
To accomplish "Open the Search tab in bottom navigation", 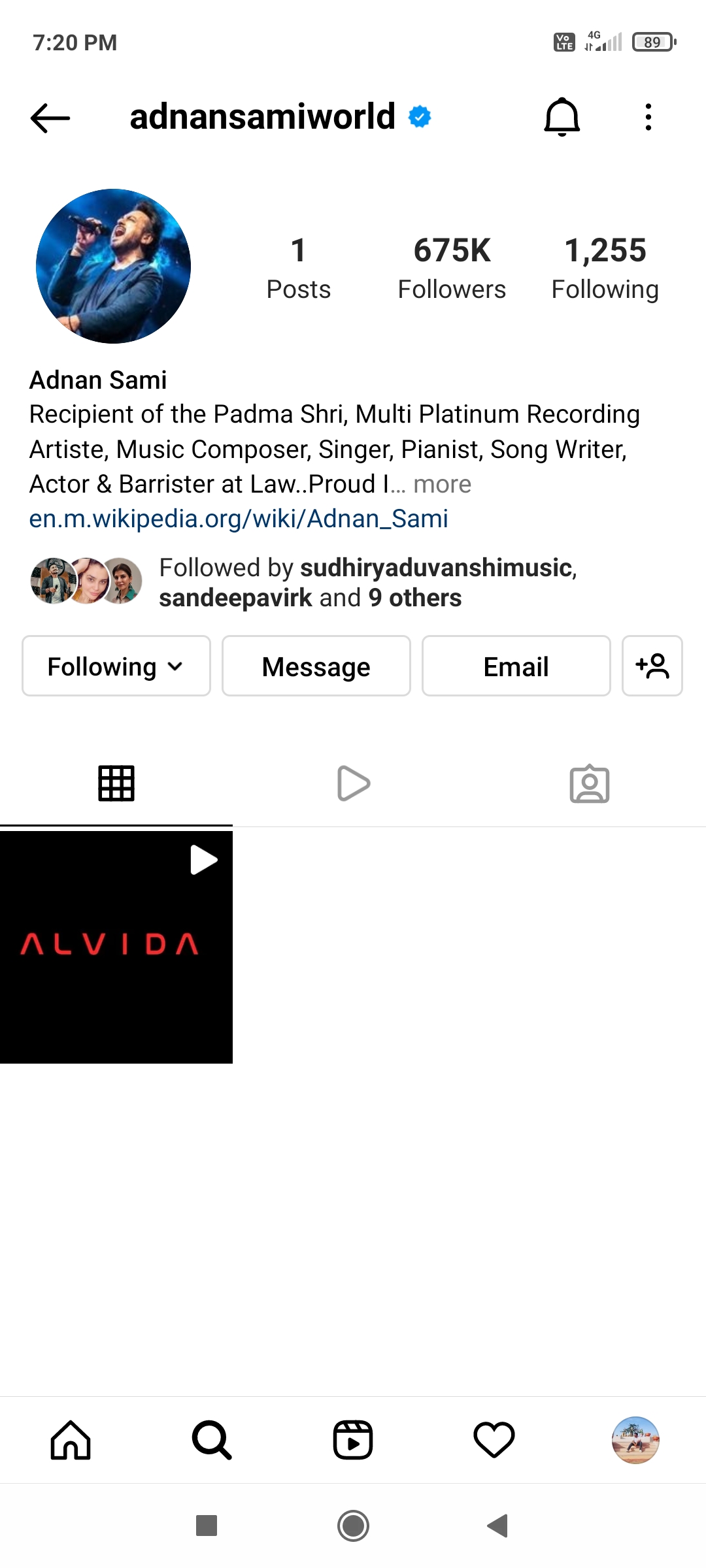I will [x=212, y=1440].
